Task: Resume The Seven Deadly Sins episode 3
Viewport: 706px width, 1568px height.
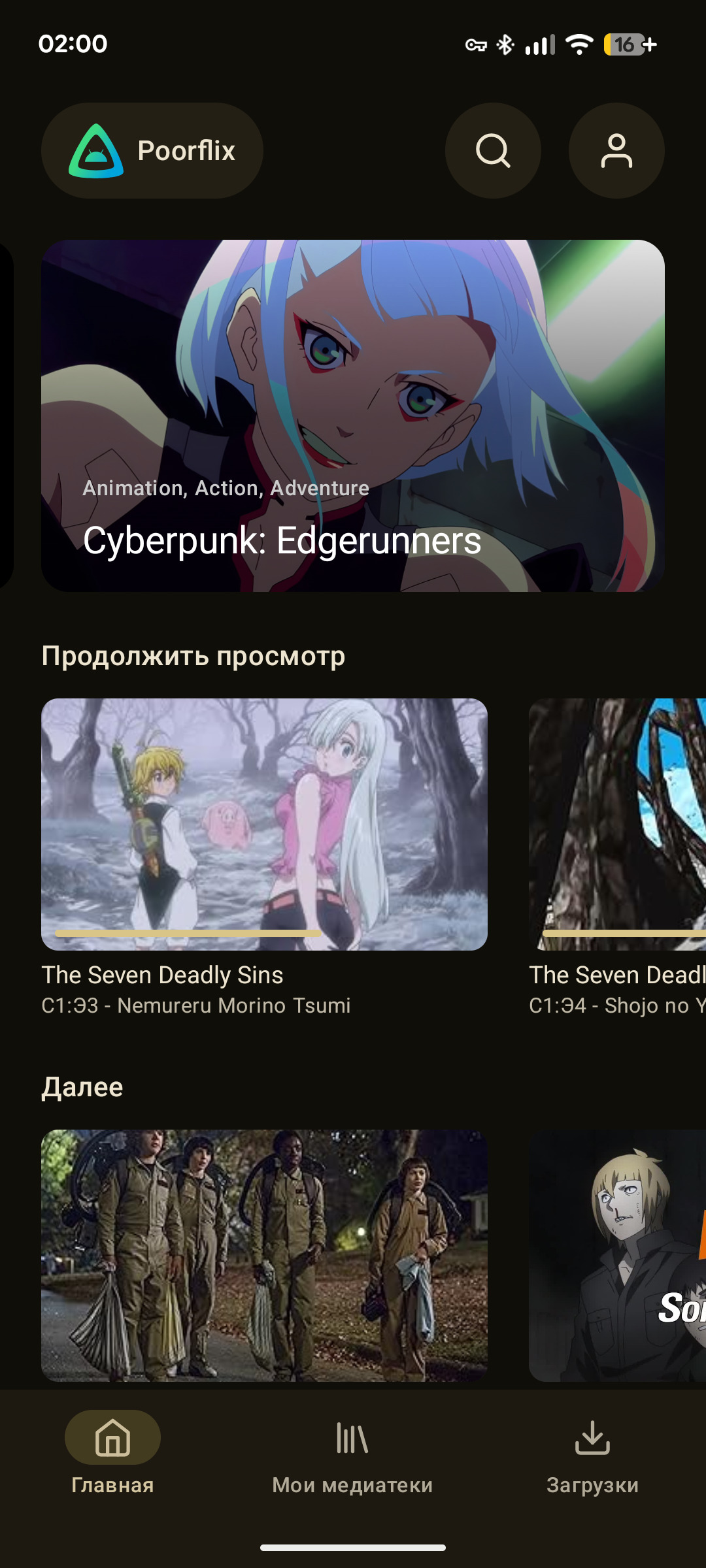Action: pyautogui.click(x=264, y=825)
